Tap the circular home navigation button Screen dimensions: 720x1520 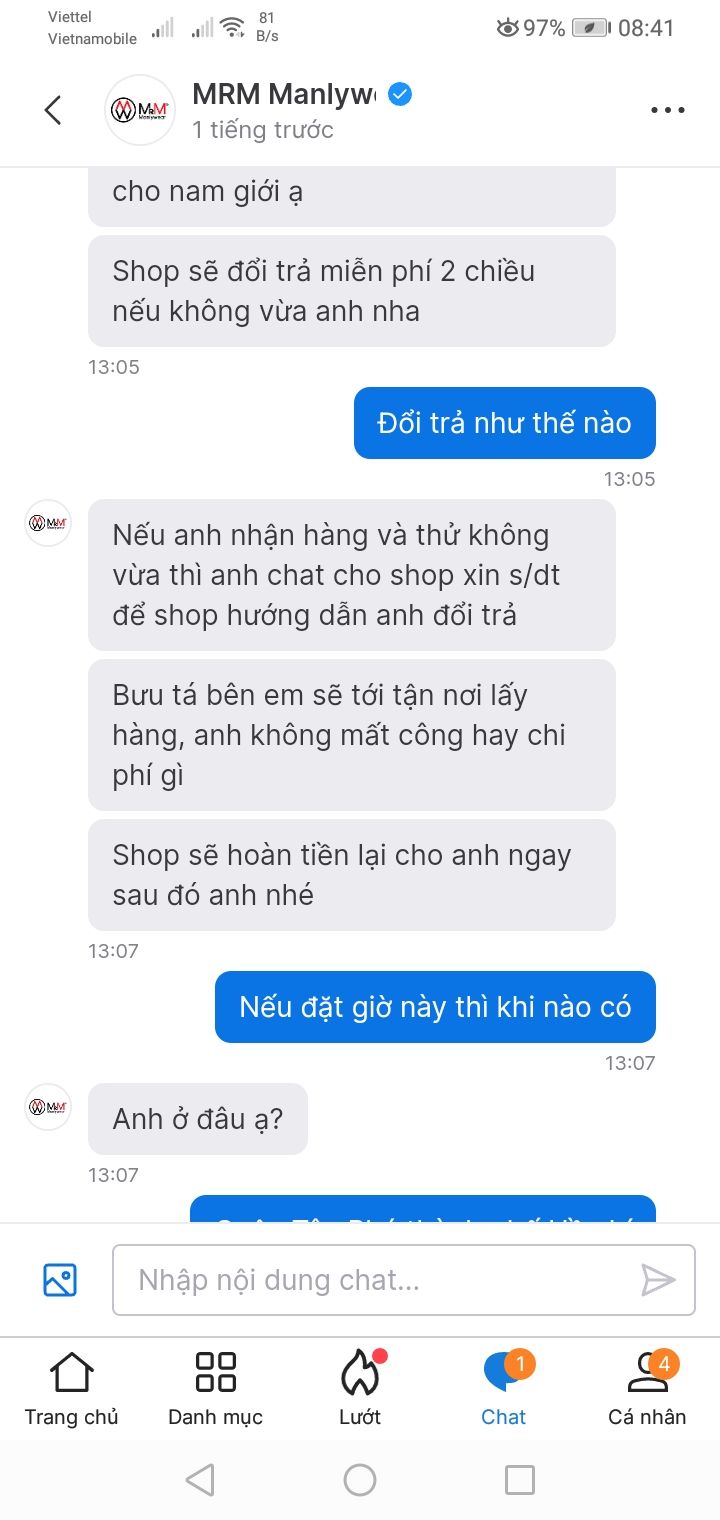tap(360, 1478)
